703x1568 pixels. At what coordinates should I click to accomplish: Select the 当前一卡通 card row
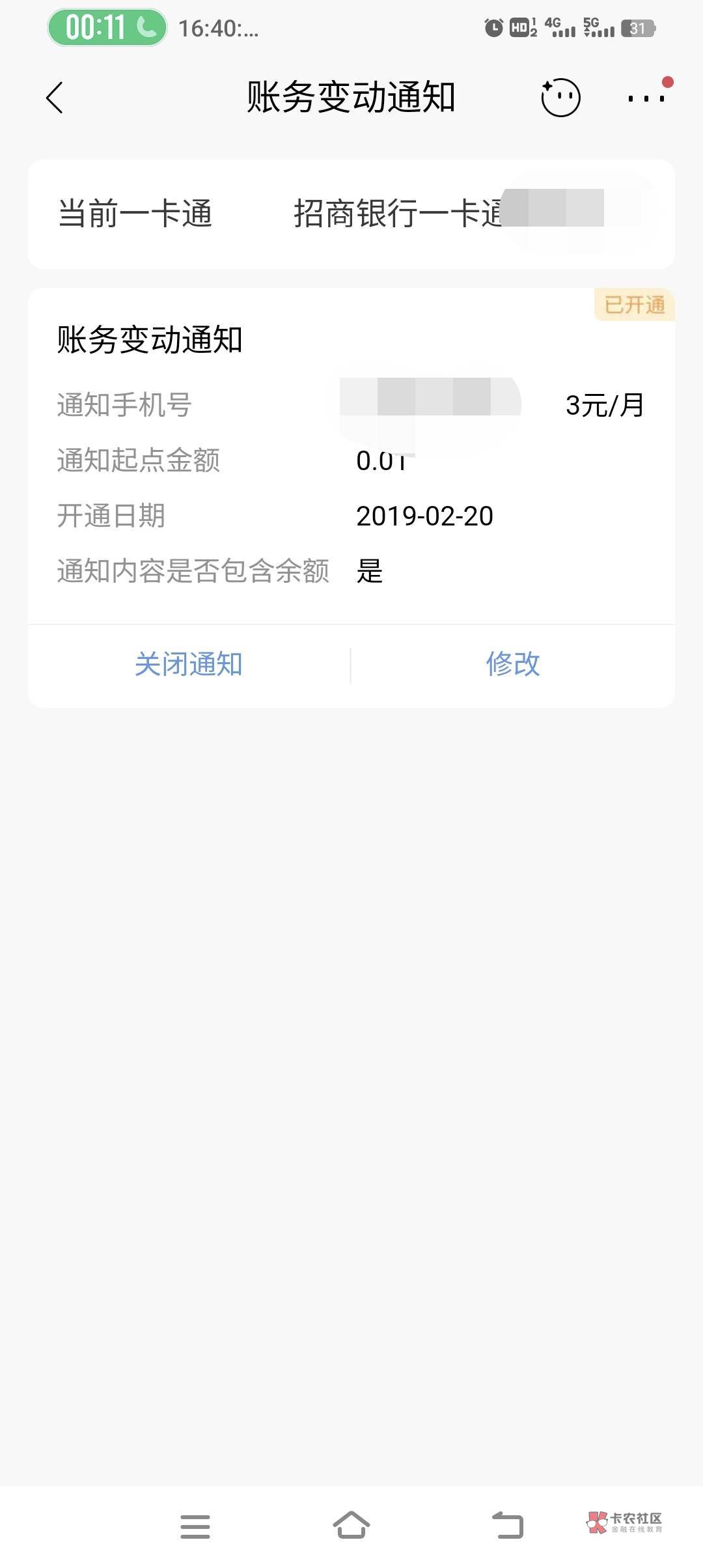(351, 214)
